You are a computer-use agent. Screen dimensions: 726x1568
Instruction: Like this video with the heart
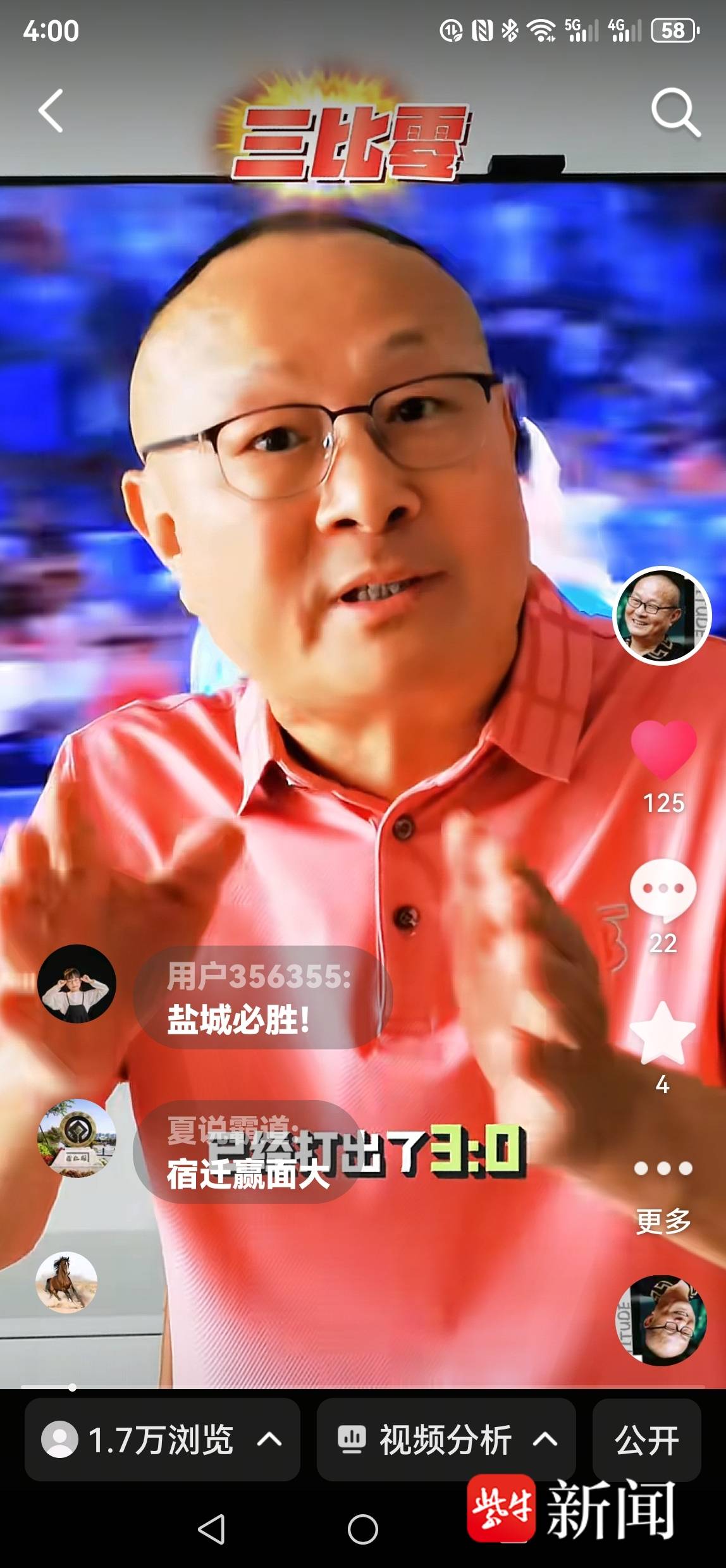click(663, 749)
